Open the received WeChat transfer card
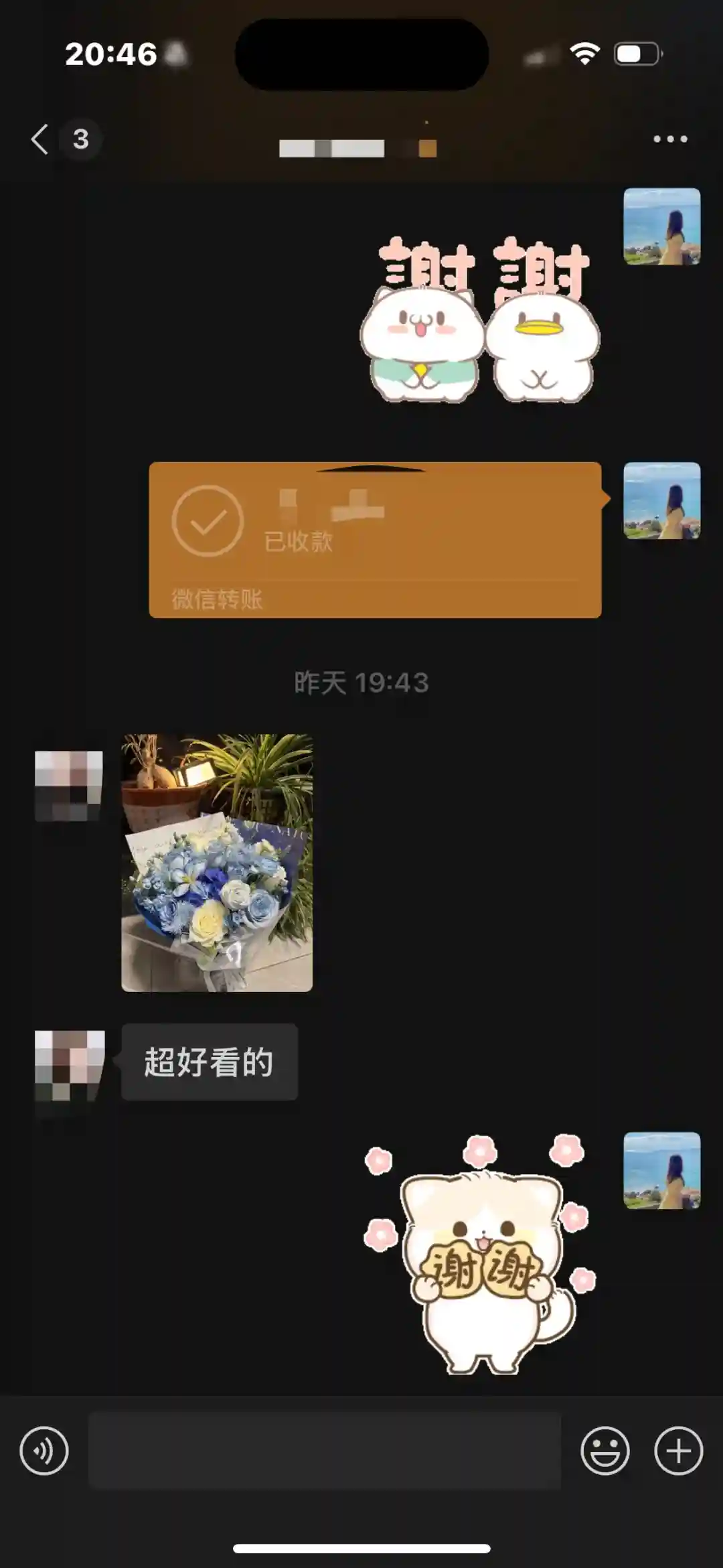723x1568 pixels. [x=375, y=539]
